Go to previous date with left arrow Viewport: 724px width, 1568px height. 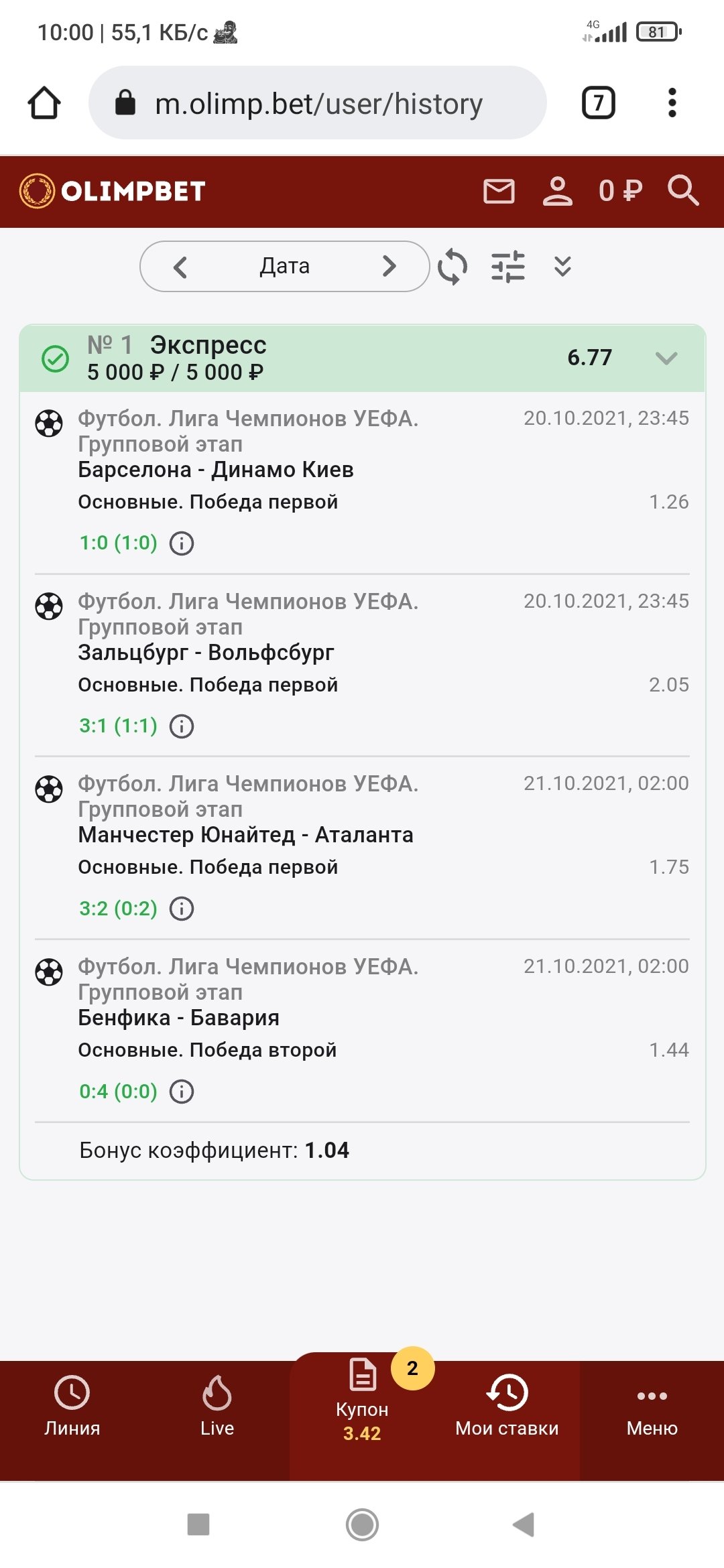[180, 267]
